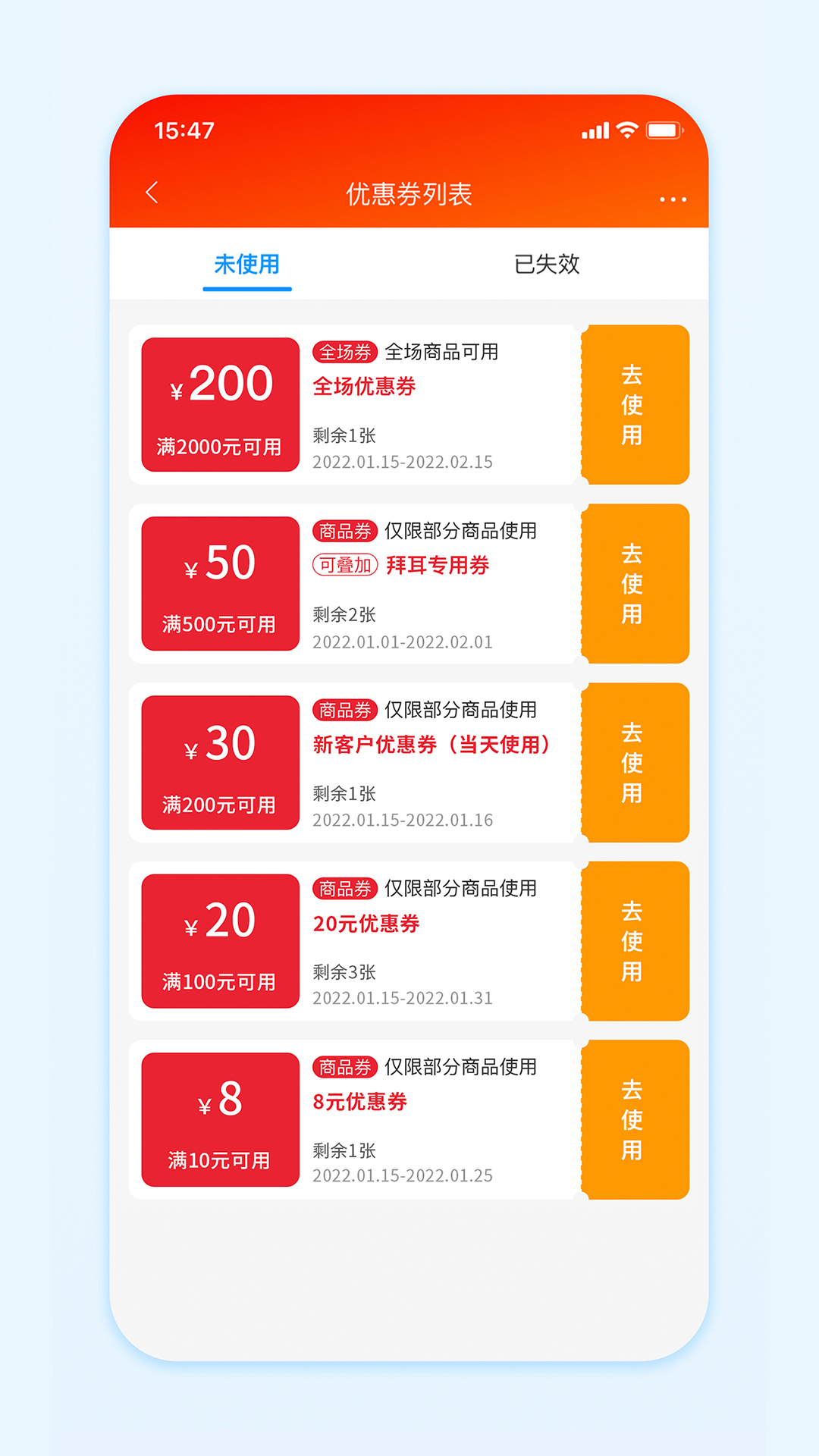Switch to the 已失效 tab
This screenshot has height=1456, width=819.
click(x=546, y=265)
